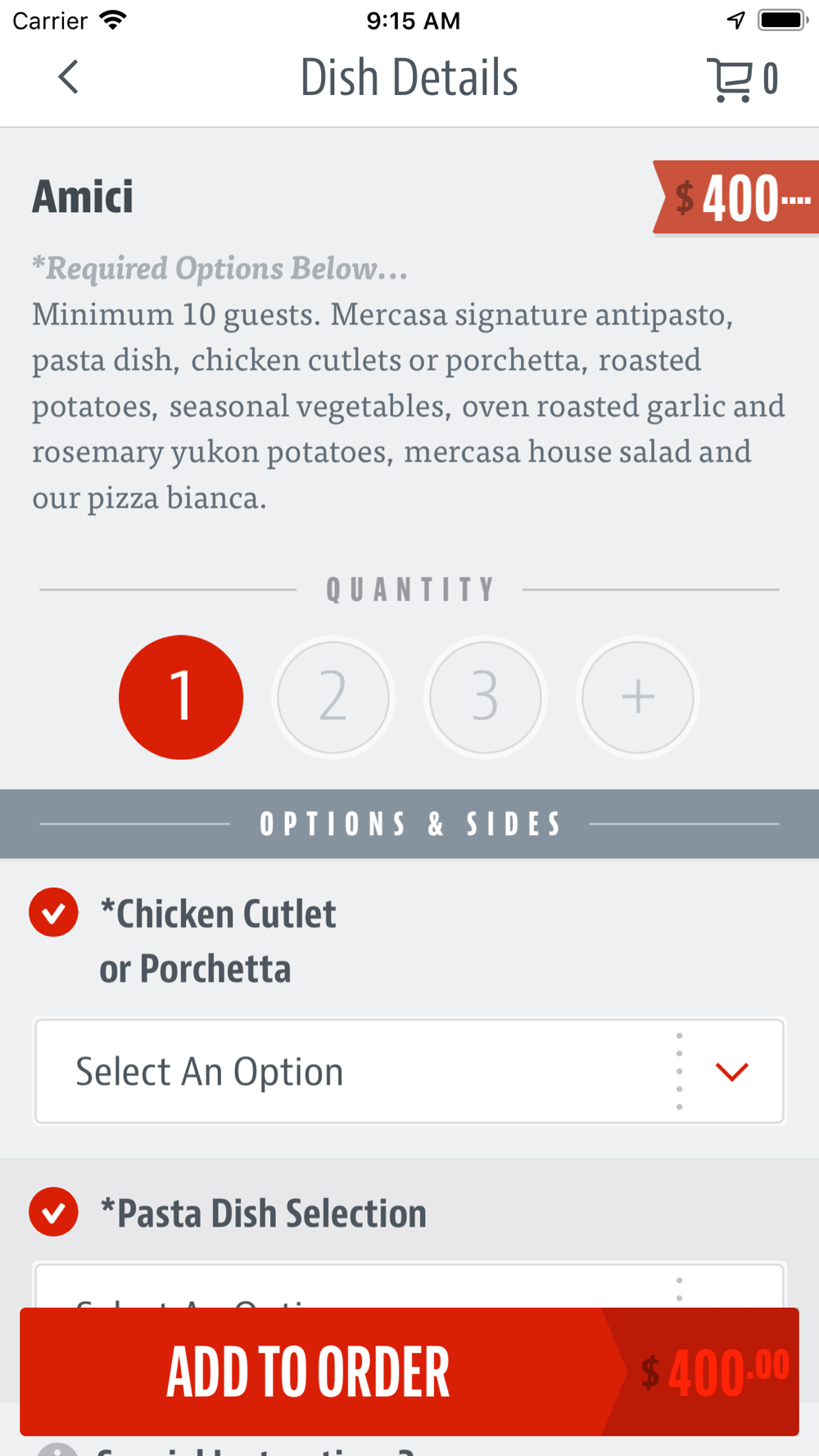Toggle the Chicken Cutlet or Porchetta checkmark
Image resolution: width=819 pixels, height=1456 pixels.
[54, 912]
